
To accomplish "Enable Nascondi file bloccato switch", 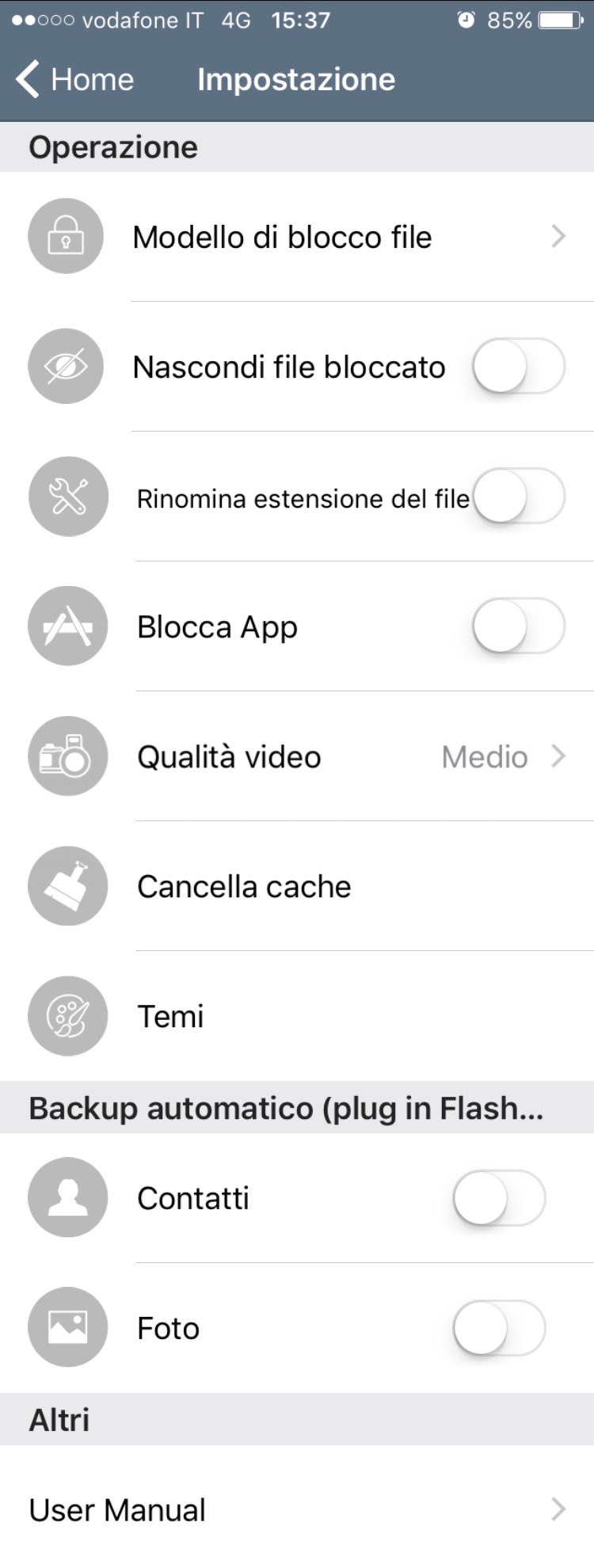I will pyautogui.click(x=519, y=367).
